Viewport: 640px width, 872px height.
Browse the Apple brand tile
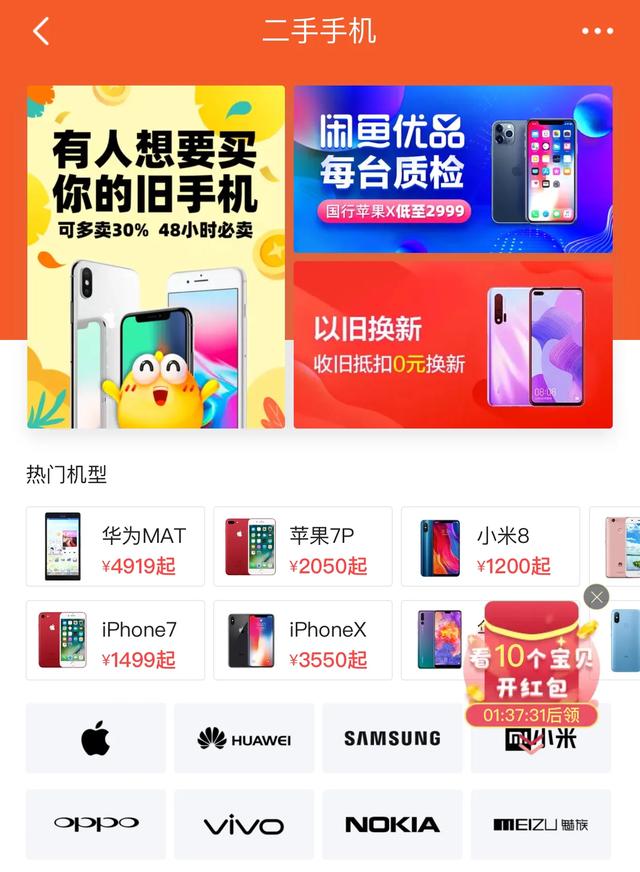coord(96,738)
